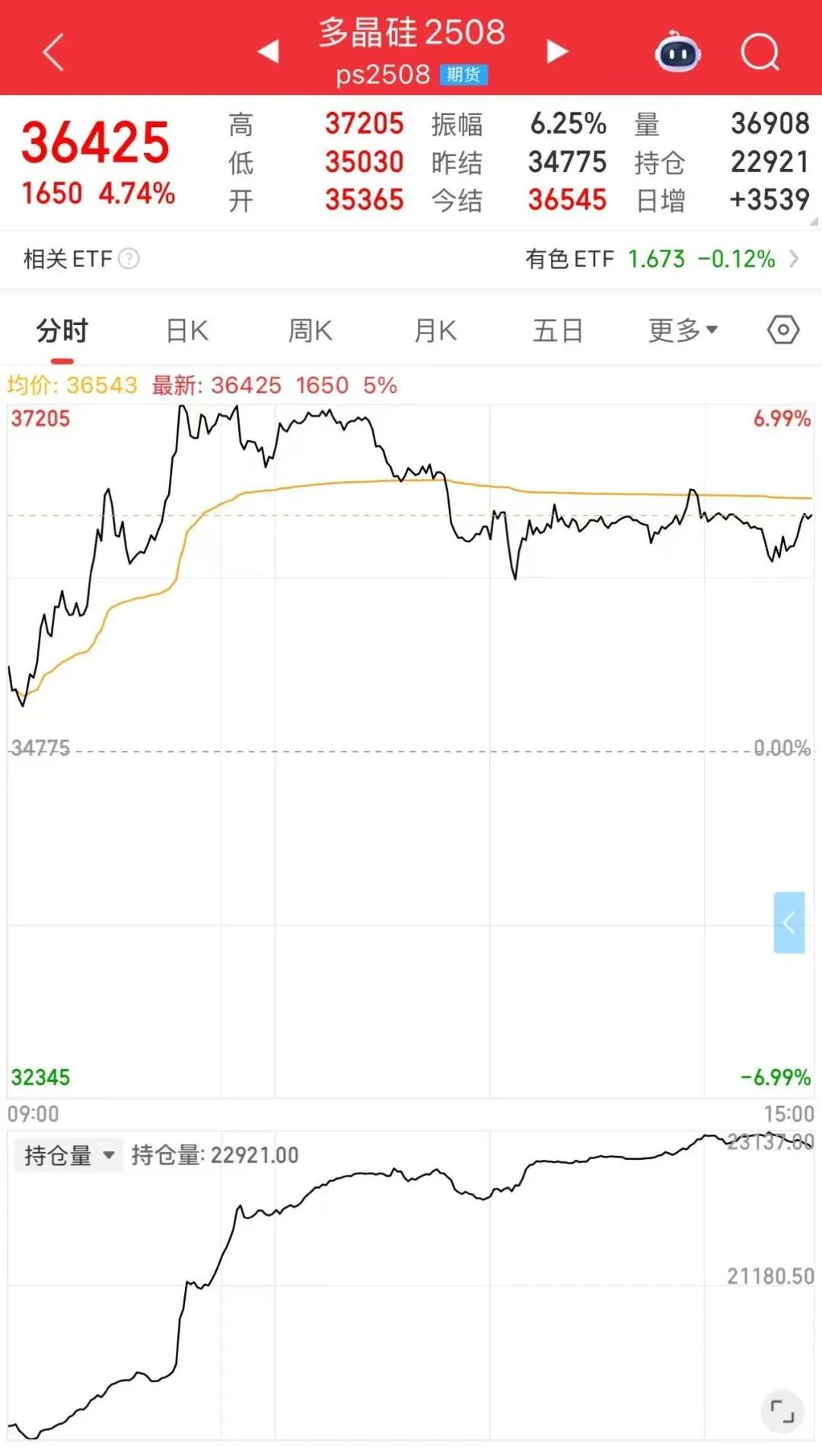Open chart settings hexagon icon
822x1456 pixels.
tap(783, 330)
